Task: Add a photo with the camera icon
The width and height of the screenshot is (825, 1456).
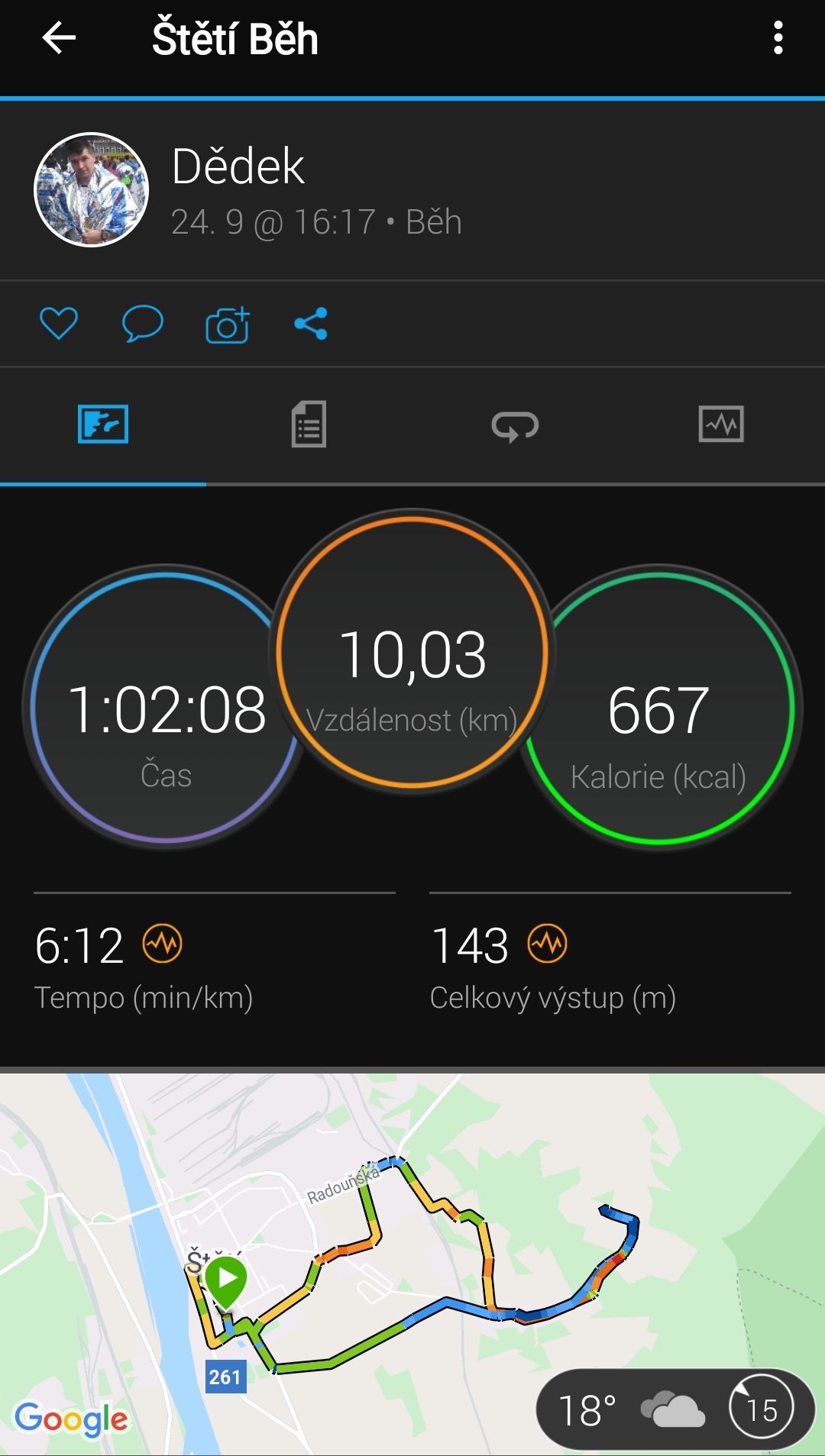Action: 228,324
